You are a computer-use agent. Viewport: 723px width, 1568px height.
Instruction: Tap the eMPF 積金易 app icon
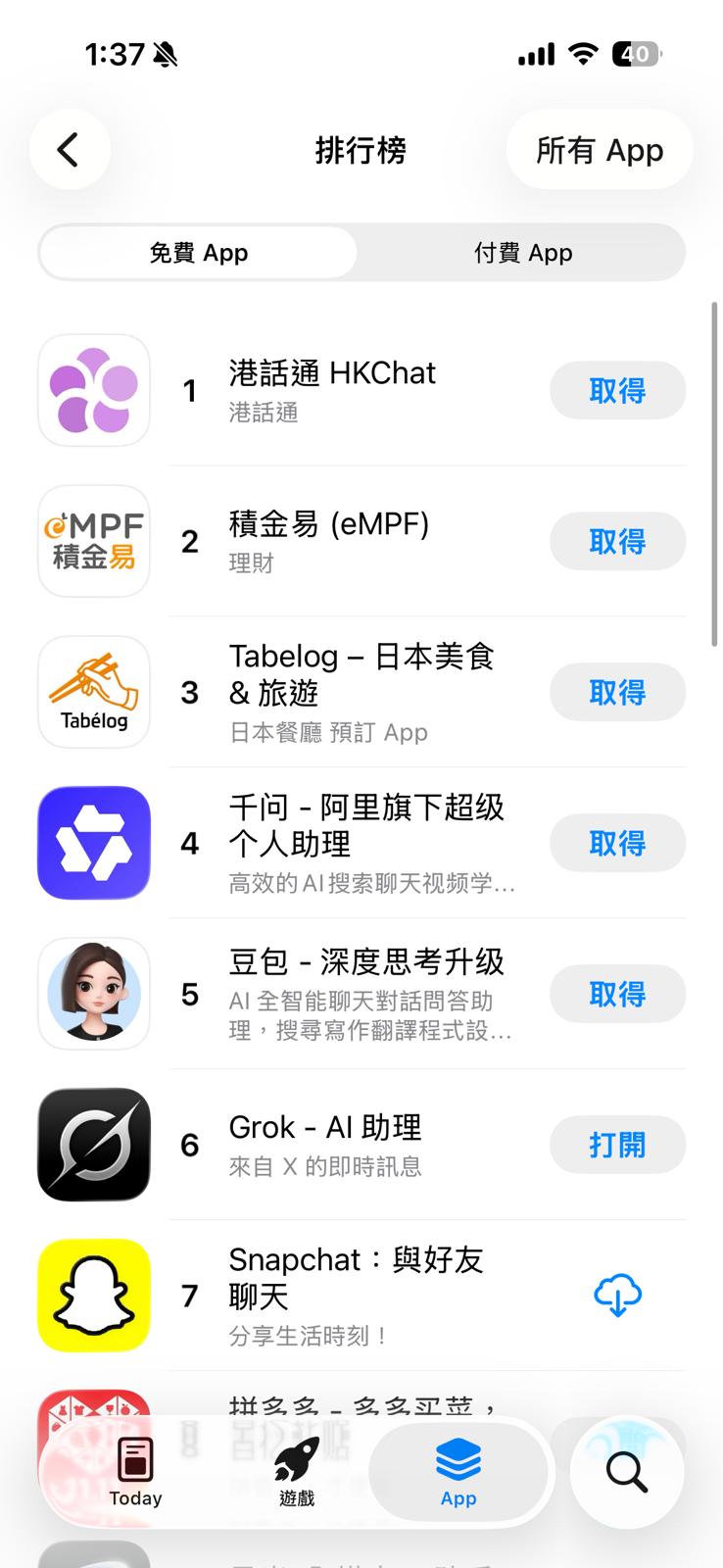click(x=93, y=541)
